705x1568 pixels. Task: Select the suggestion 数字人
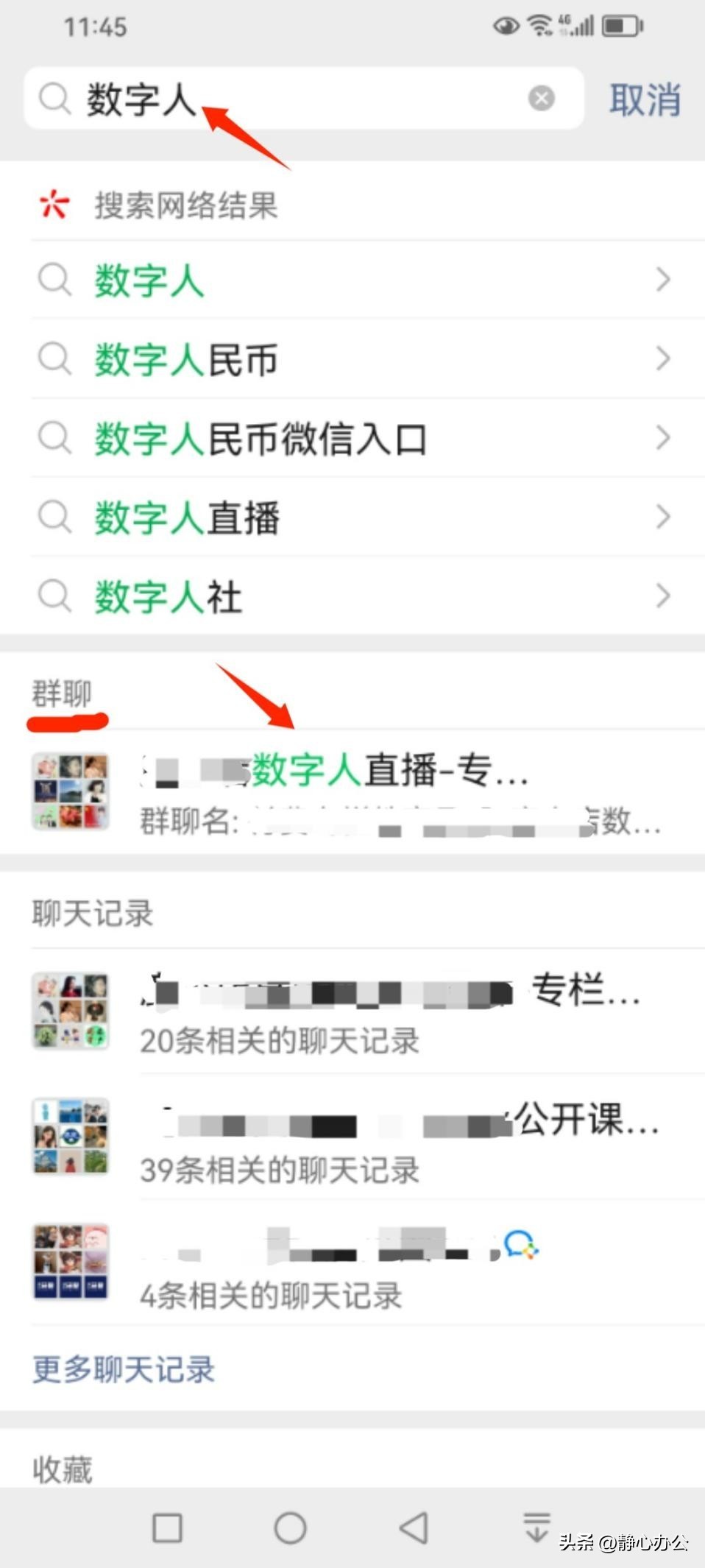point(352,280)
